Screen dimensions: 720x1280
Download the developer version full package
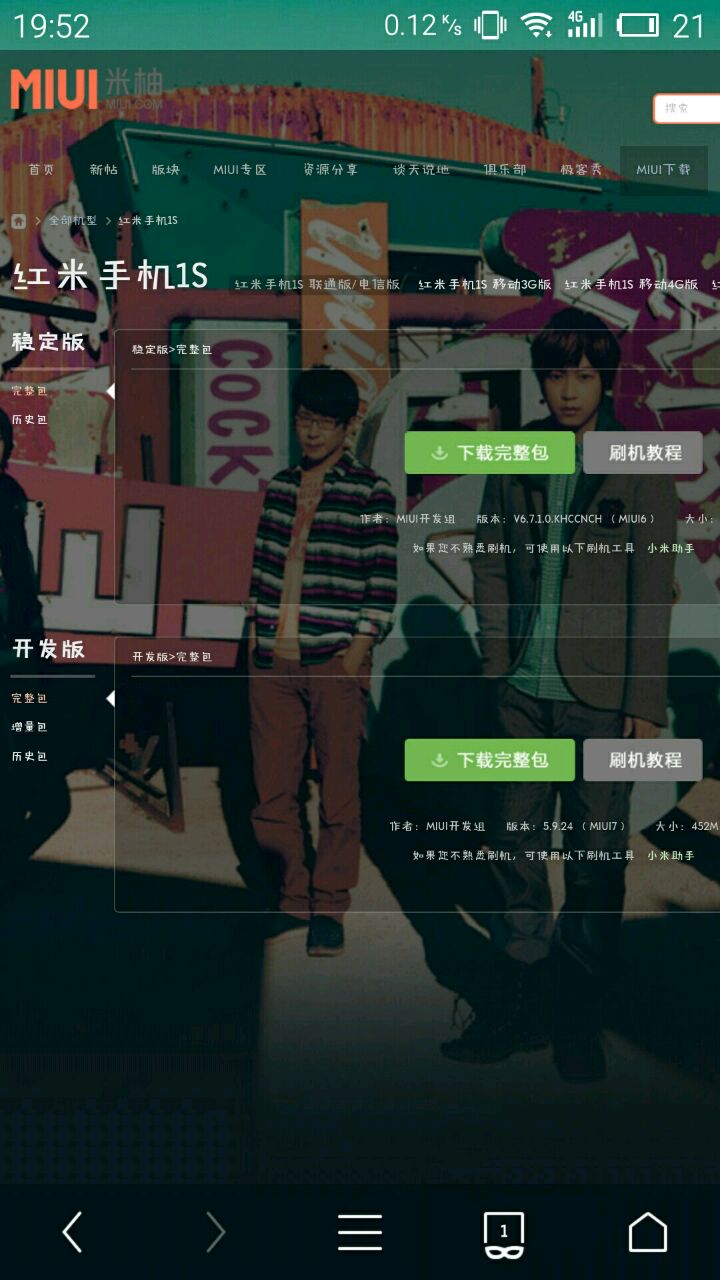(x=489, y=760)
